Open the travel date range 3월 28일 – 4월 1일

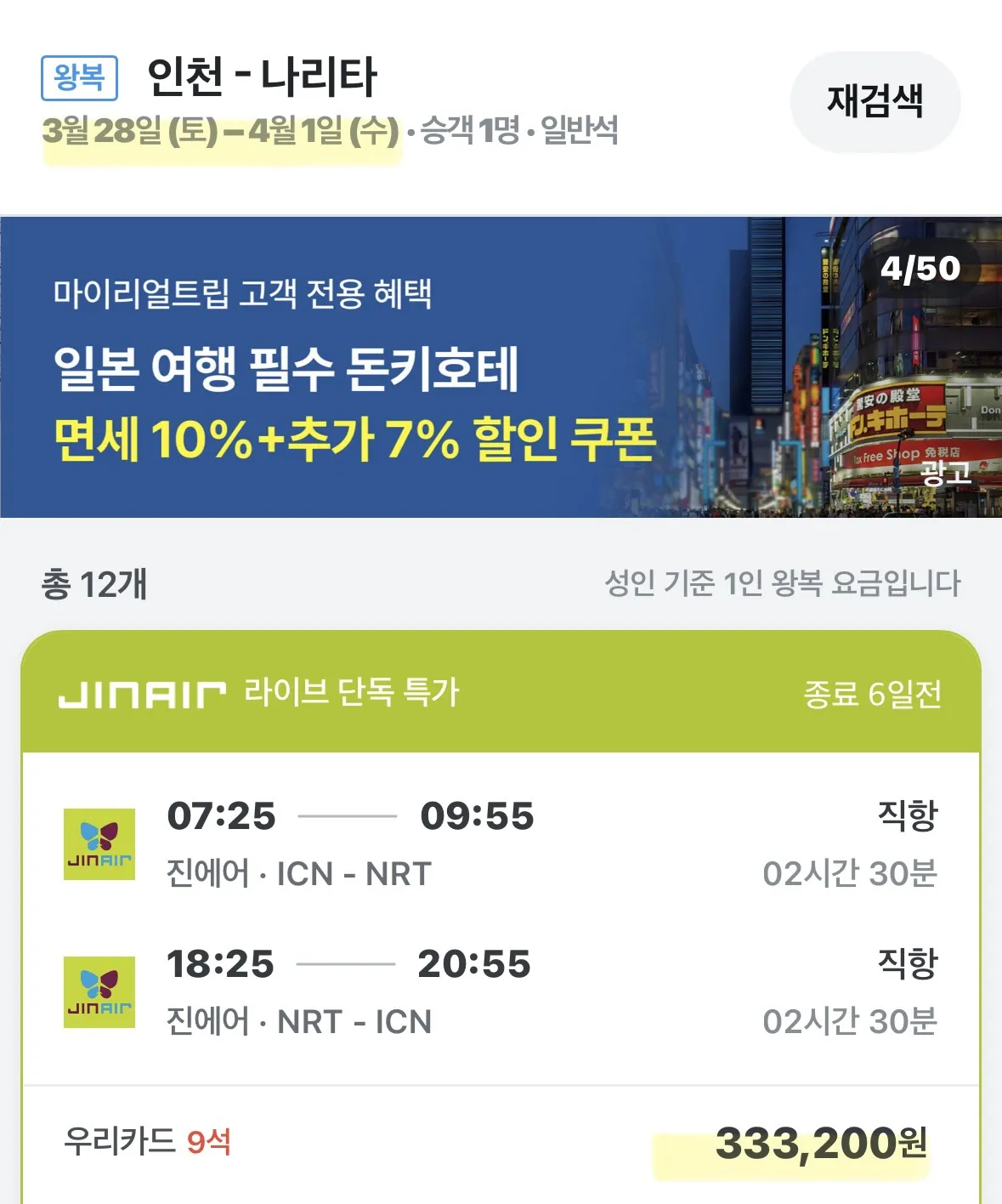[x=219, y=132]
